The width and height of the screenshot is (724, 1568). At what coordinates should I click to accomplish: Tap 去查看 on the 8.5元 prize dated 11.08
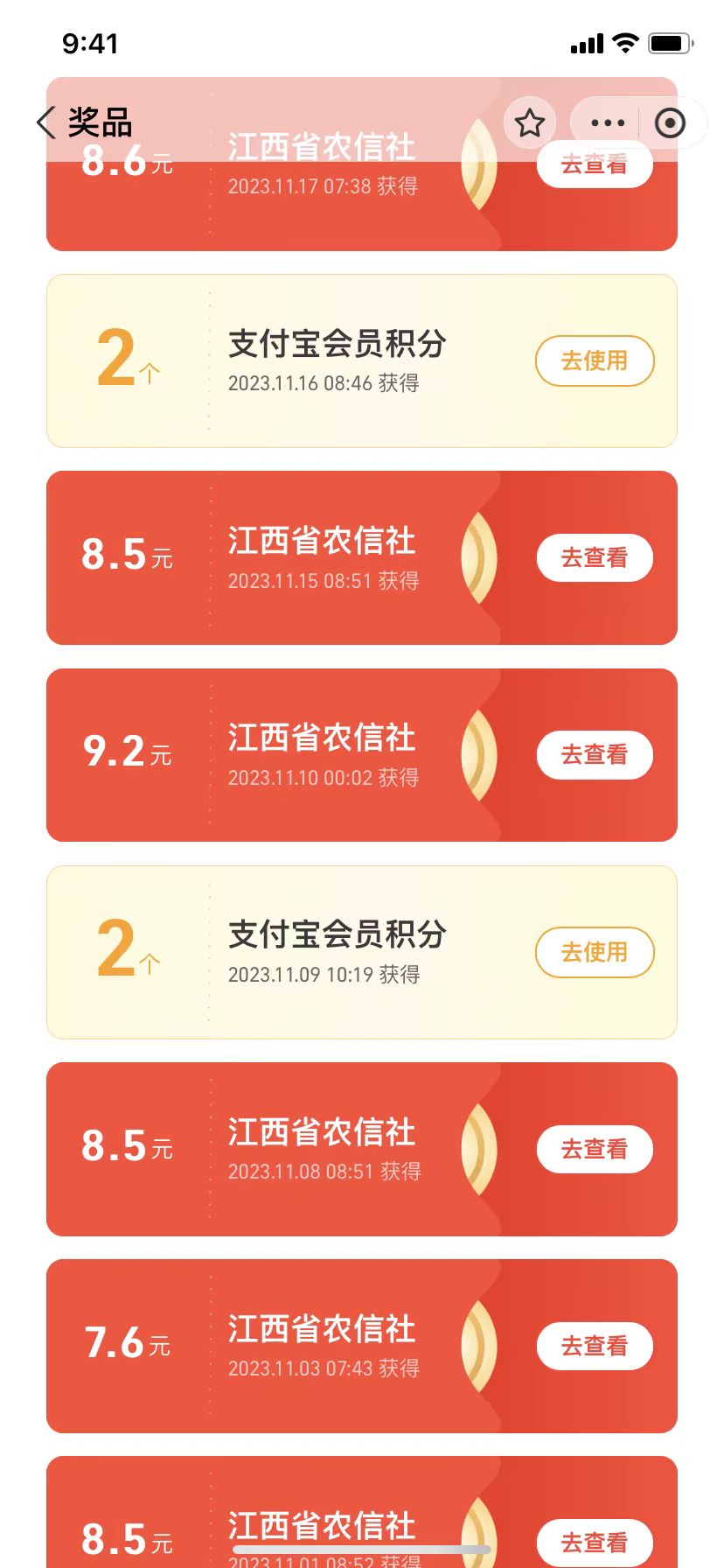[x=595, y=1149]
